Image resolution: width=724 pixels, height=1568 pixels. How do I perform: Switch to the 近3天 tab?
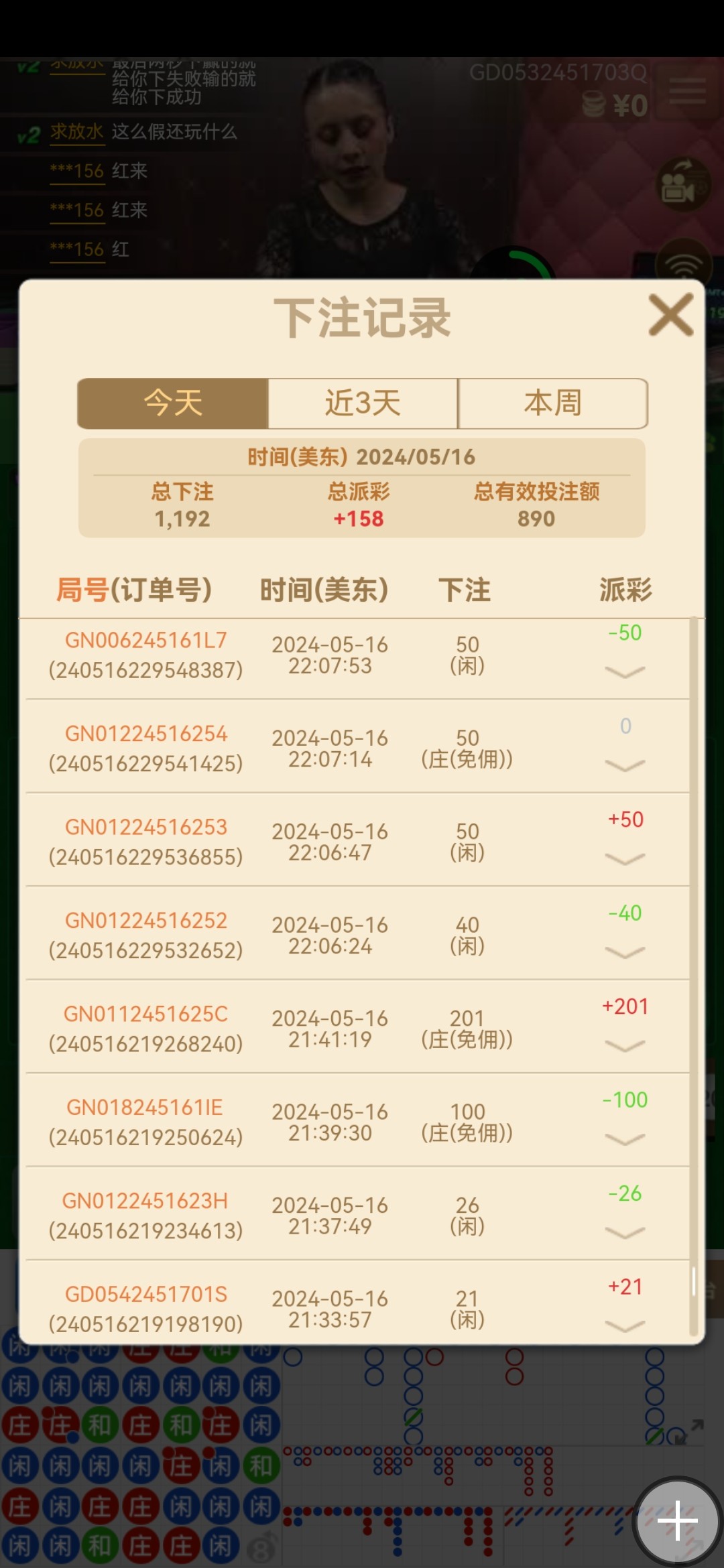pos(363,403)
